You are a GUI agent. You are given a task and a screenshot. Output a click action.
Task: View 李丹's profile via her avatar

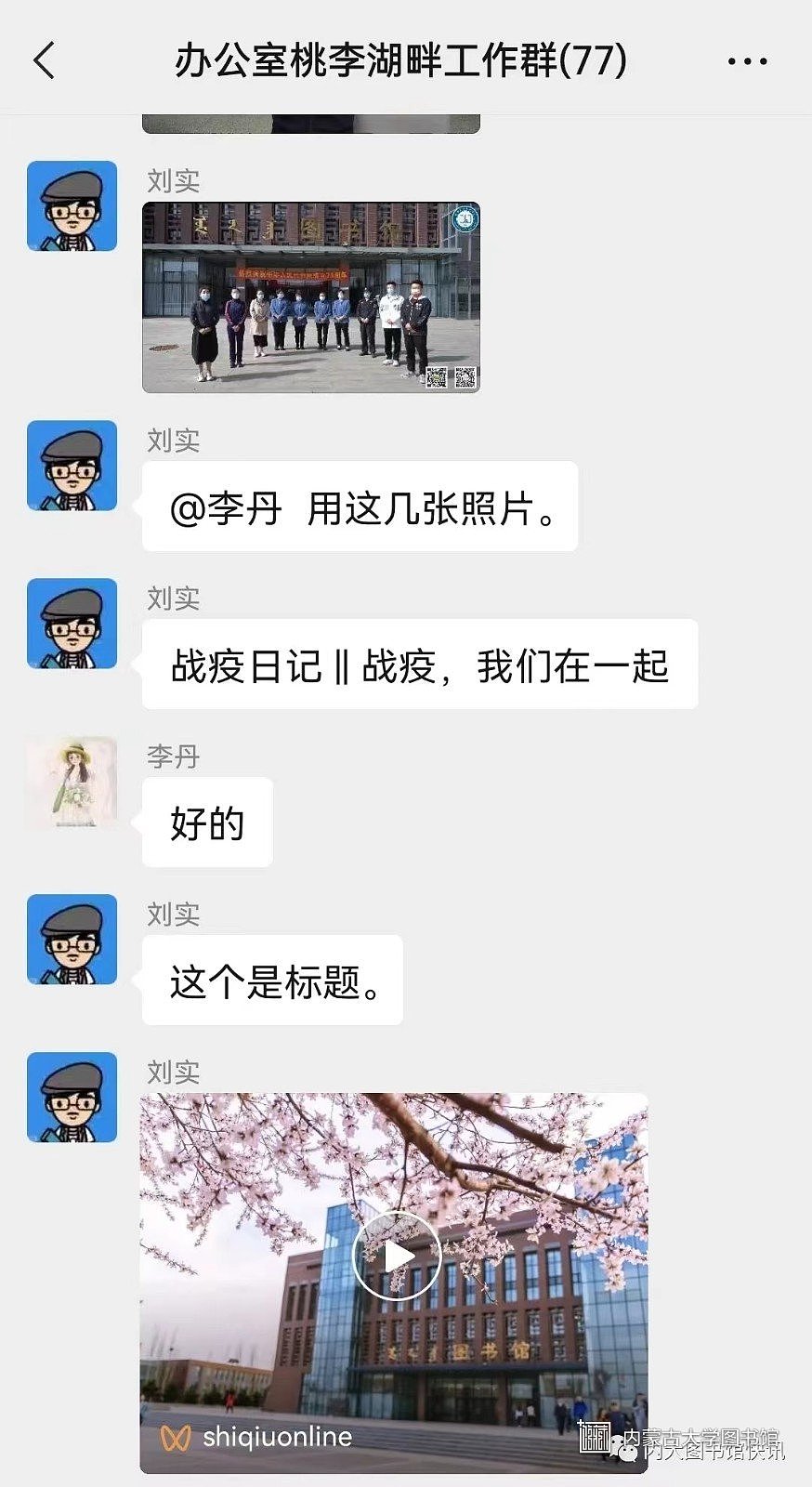72,782
